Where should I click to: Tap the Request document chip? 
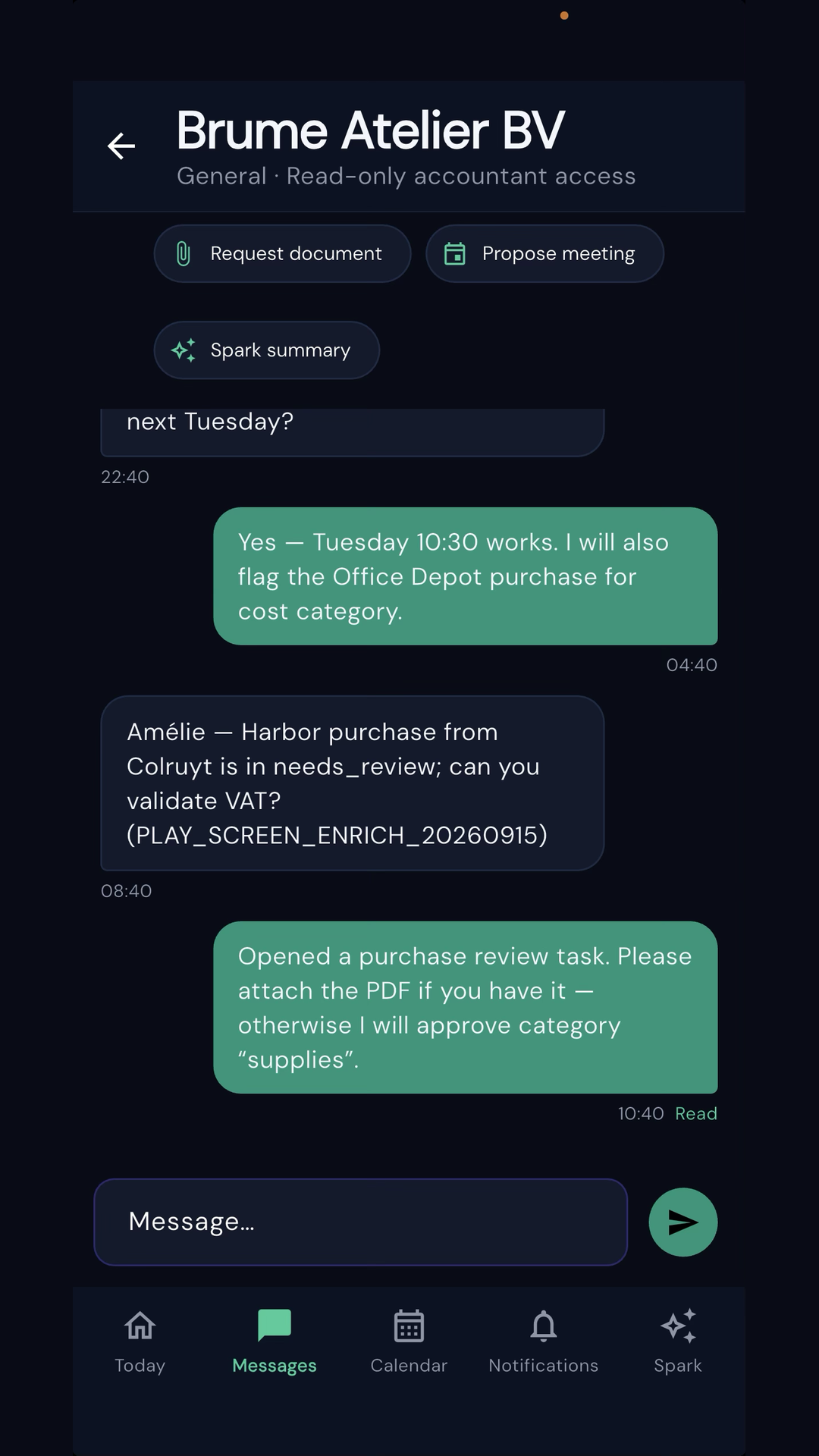pyautogui.click(x=282, y=253)
